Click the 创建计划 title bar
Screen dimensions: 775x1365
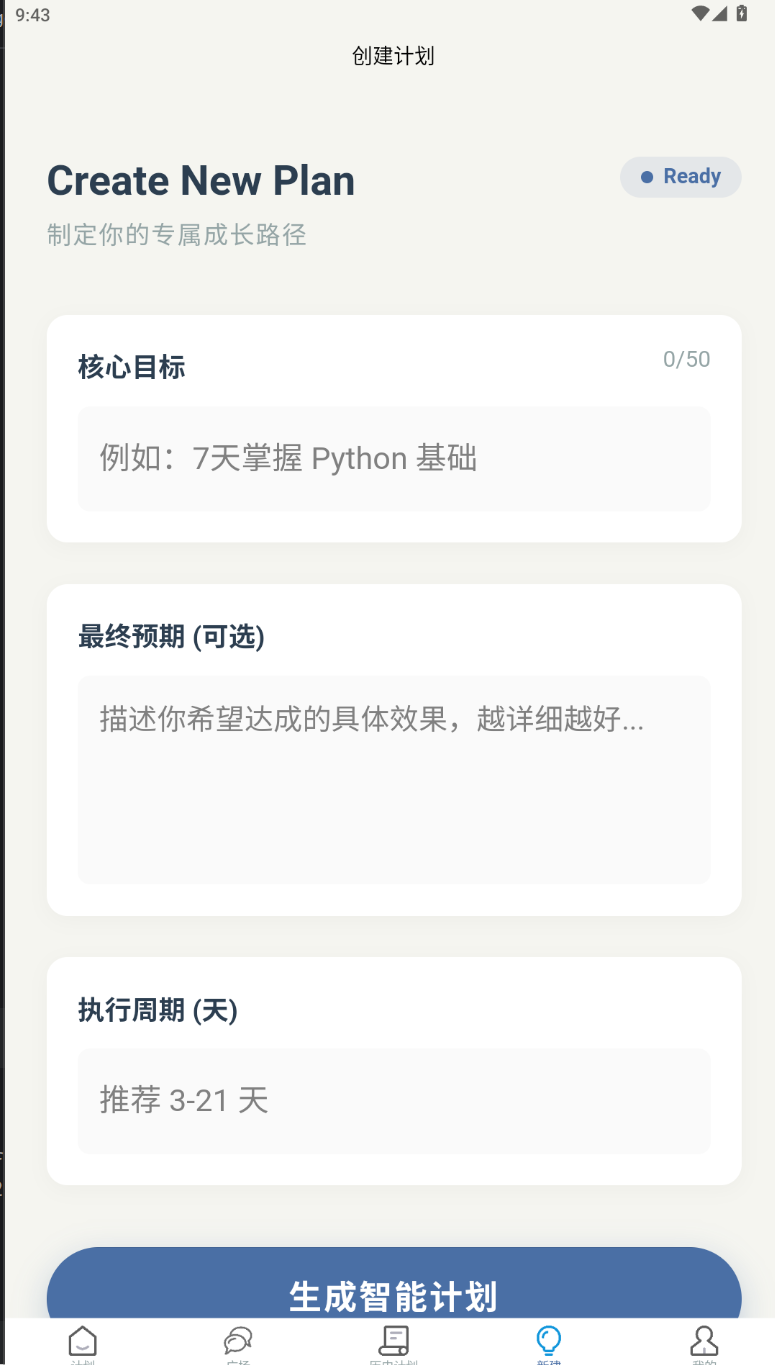pyautogui.click(x=391, y=56)
